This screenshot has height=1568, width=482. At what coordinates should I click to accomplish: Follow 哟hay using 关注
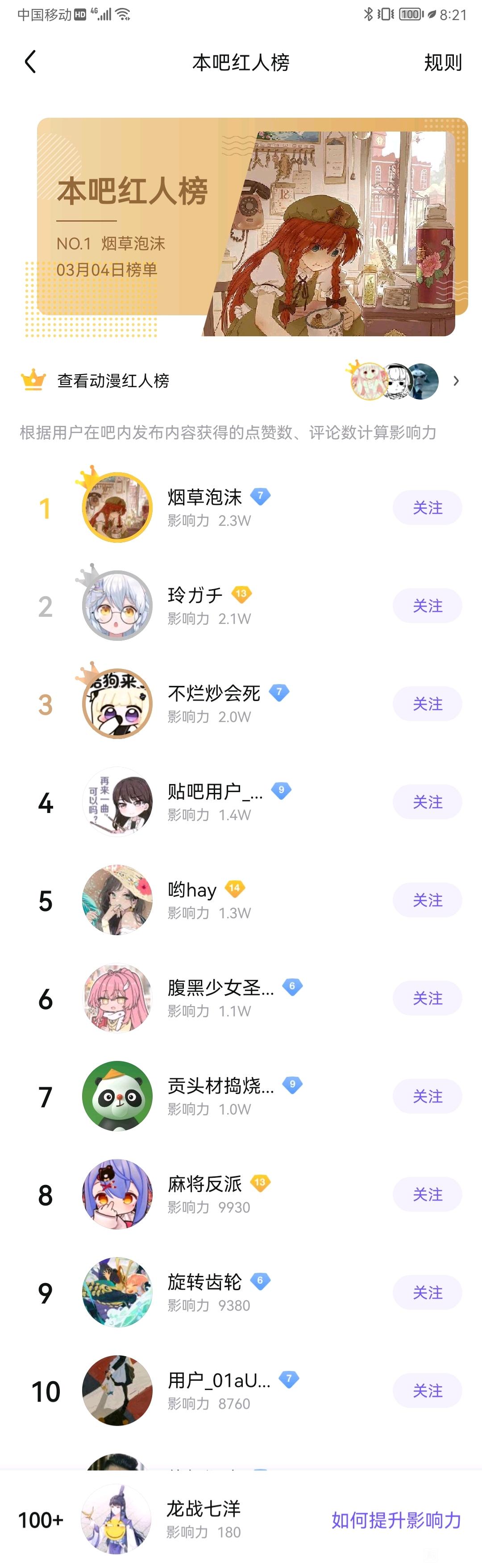tap(427, 900)
